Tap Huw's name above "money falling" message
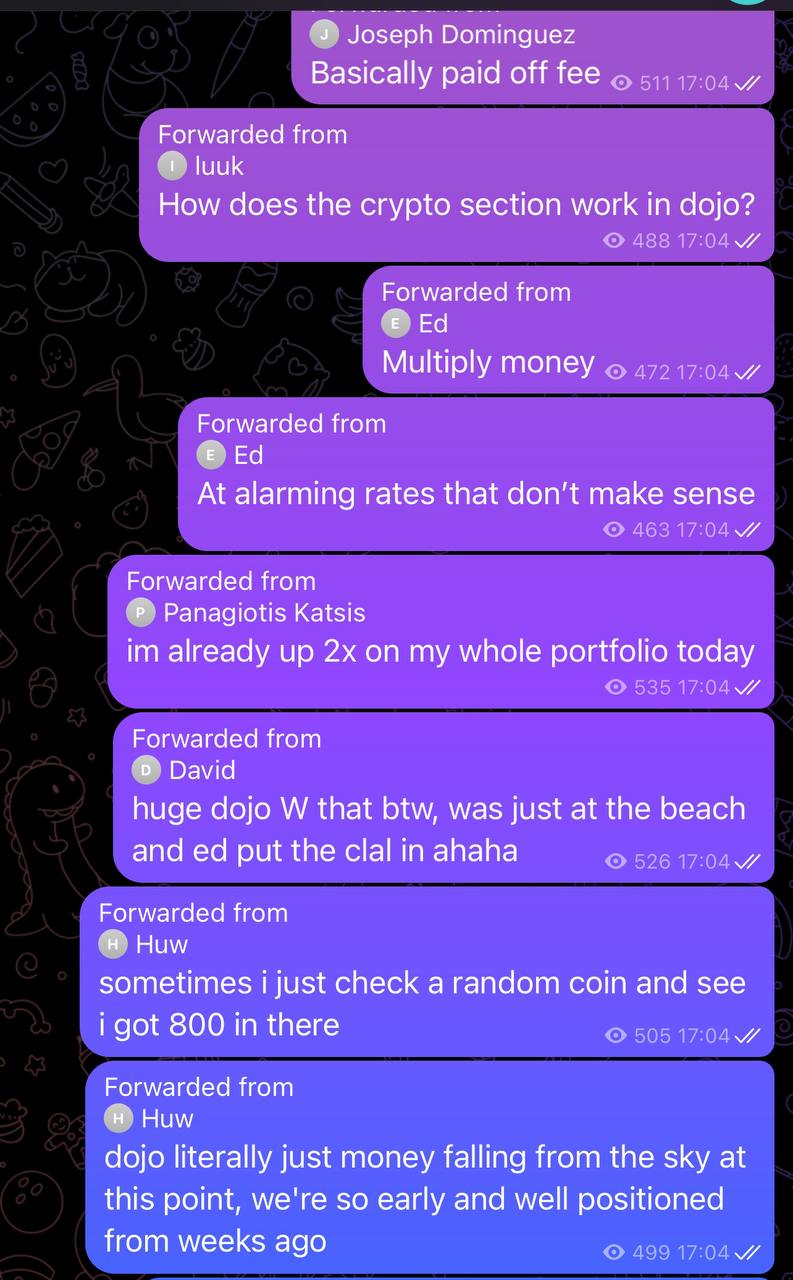793x1280 pixels. point(167,1118)
